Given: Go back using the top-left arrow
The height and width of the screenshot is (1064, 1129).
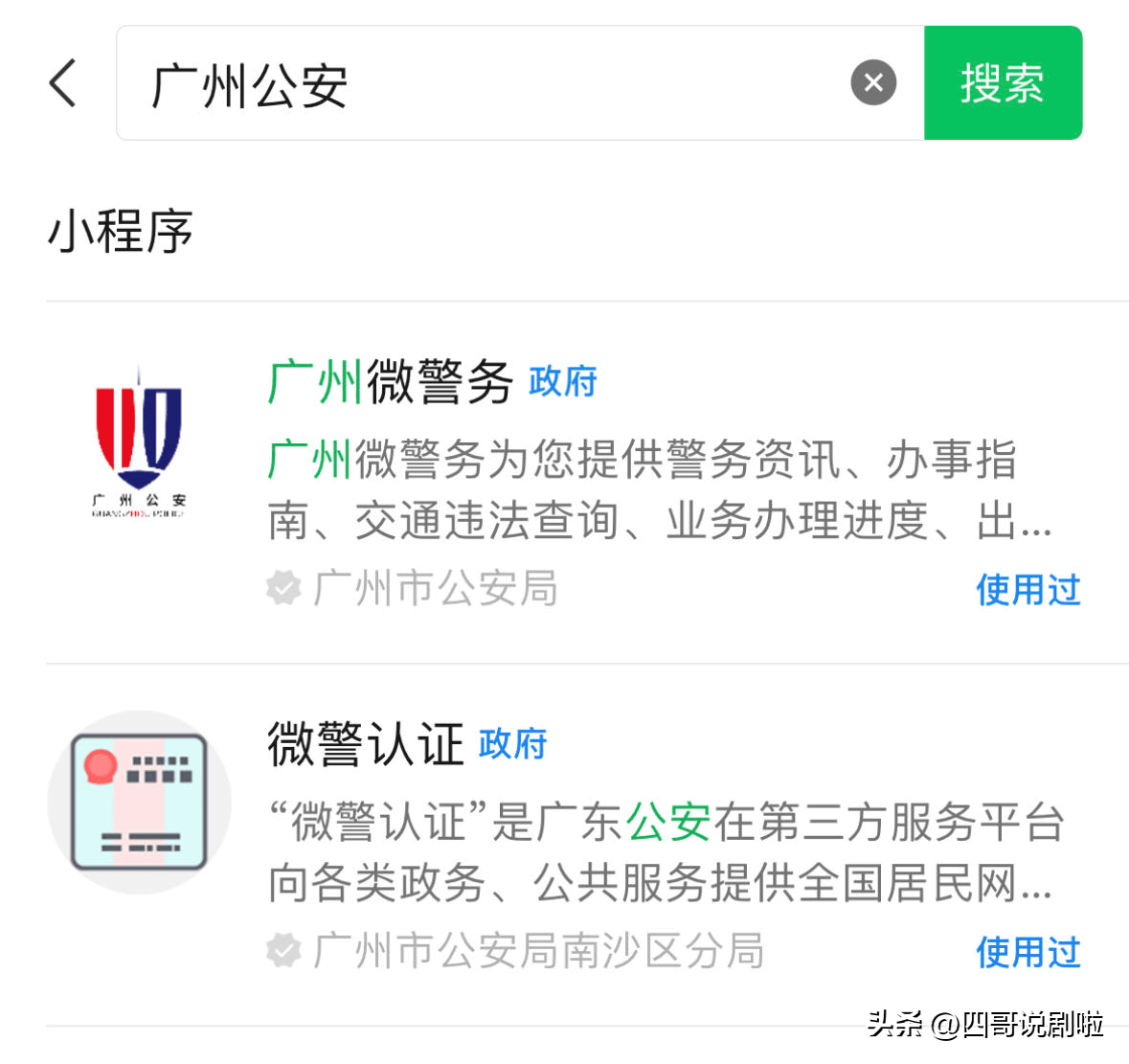Looking at the screenshot, I should [63, 83].
